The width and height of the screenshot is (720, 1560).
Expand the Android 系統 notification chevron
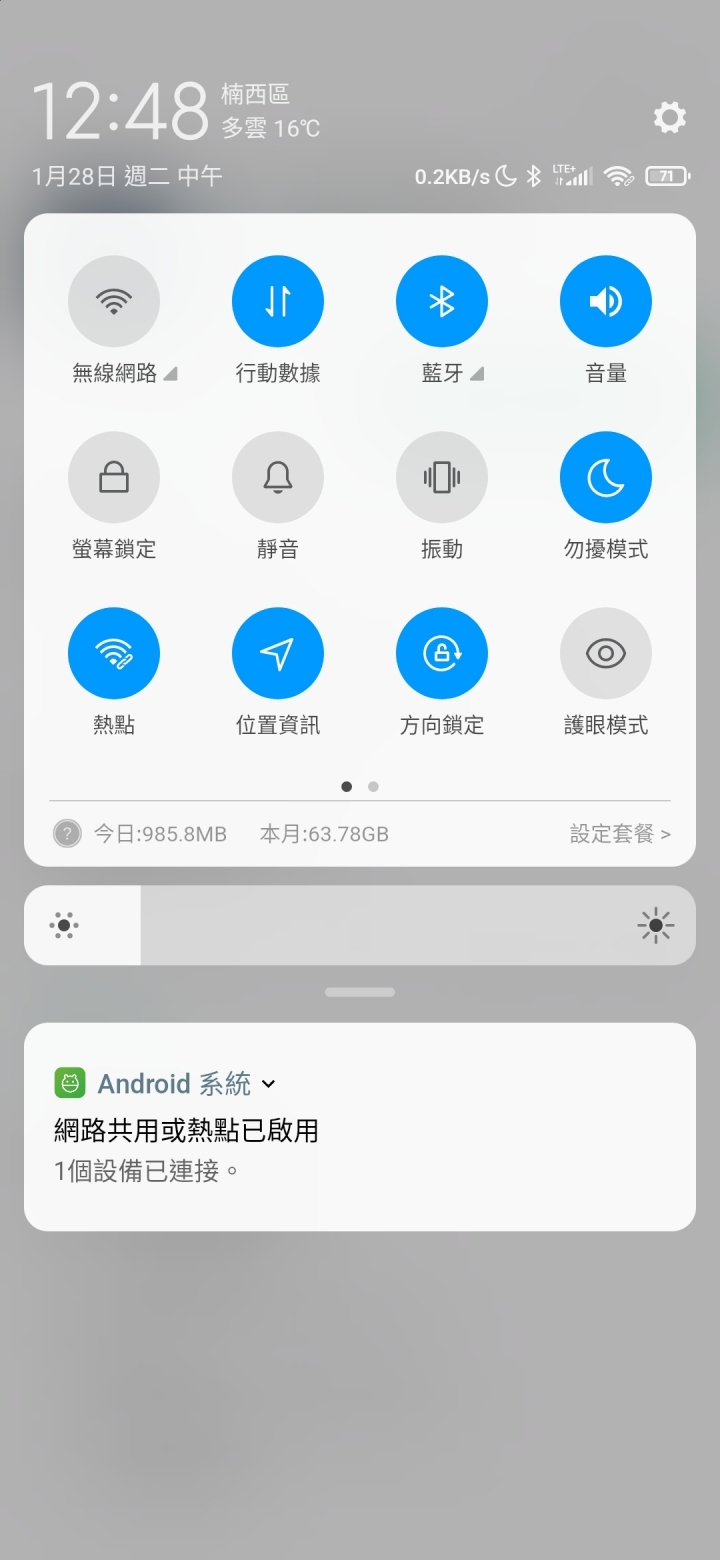[x=268, y=1084]
